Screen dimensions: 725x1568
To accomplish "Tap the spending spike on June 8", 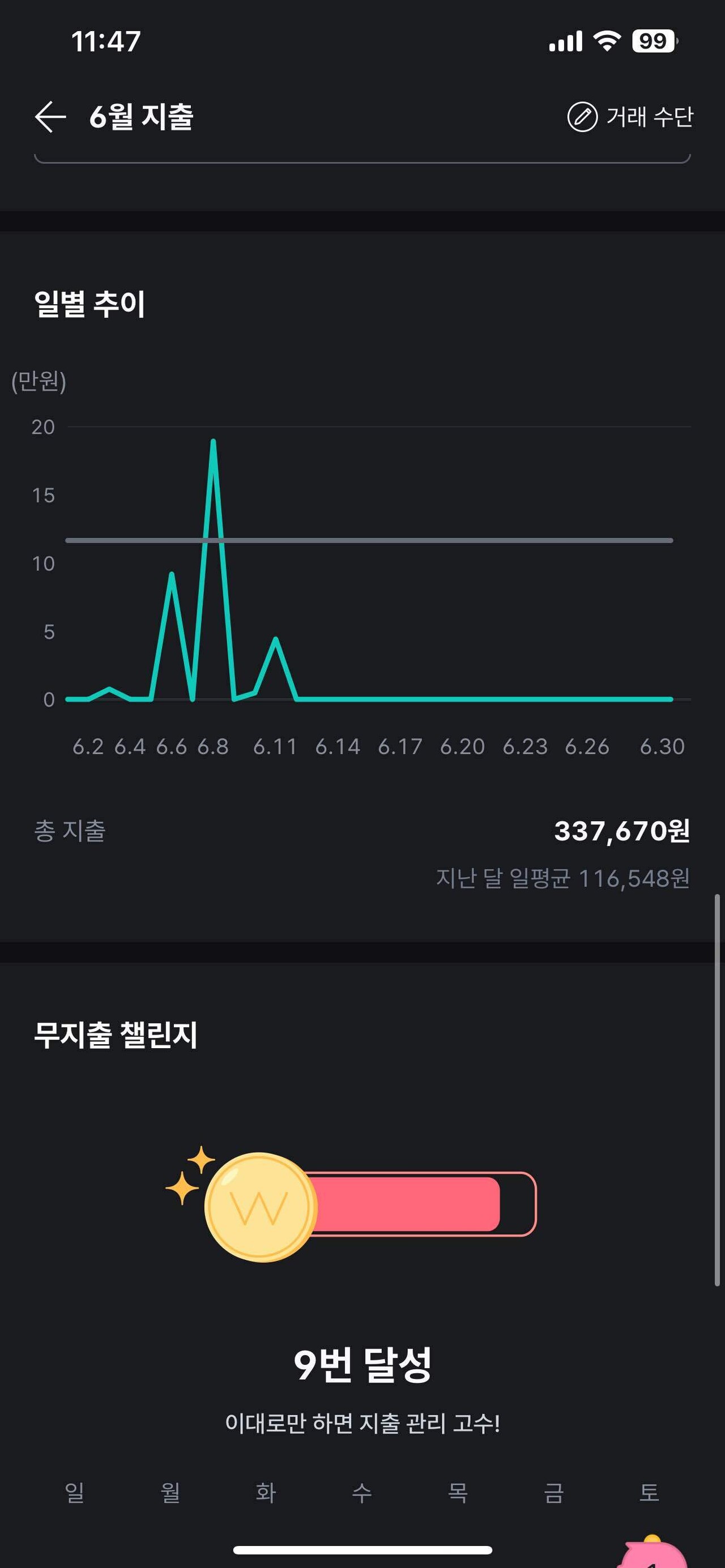I will tap(214, 440).
